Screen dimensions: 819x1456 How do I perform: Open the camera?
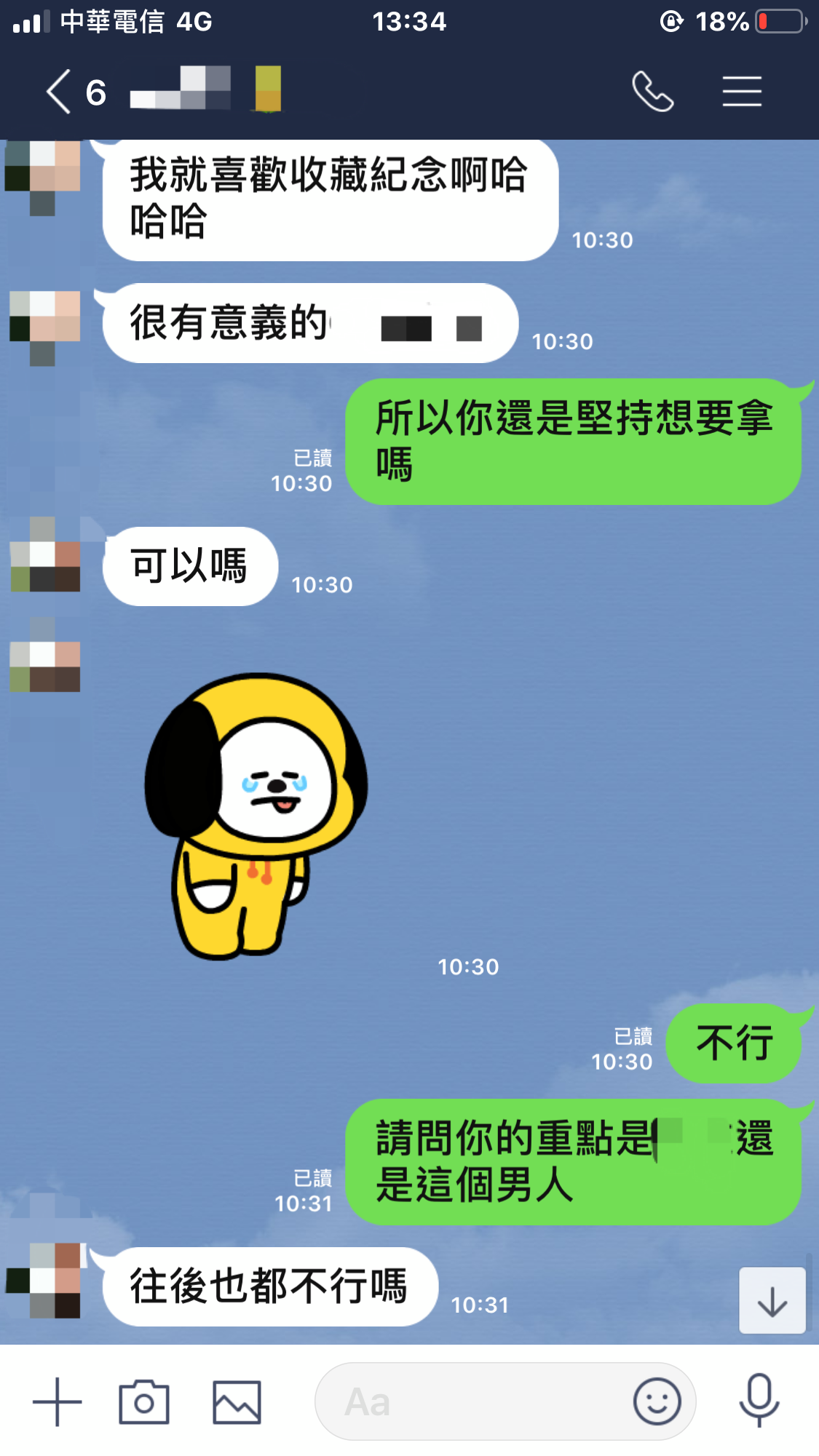pos(144,1401)
